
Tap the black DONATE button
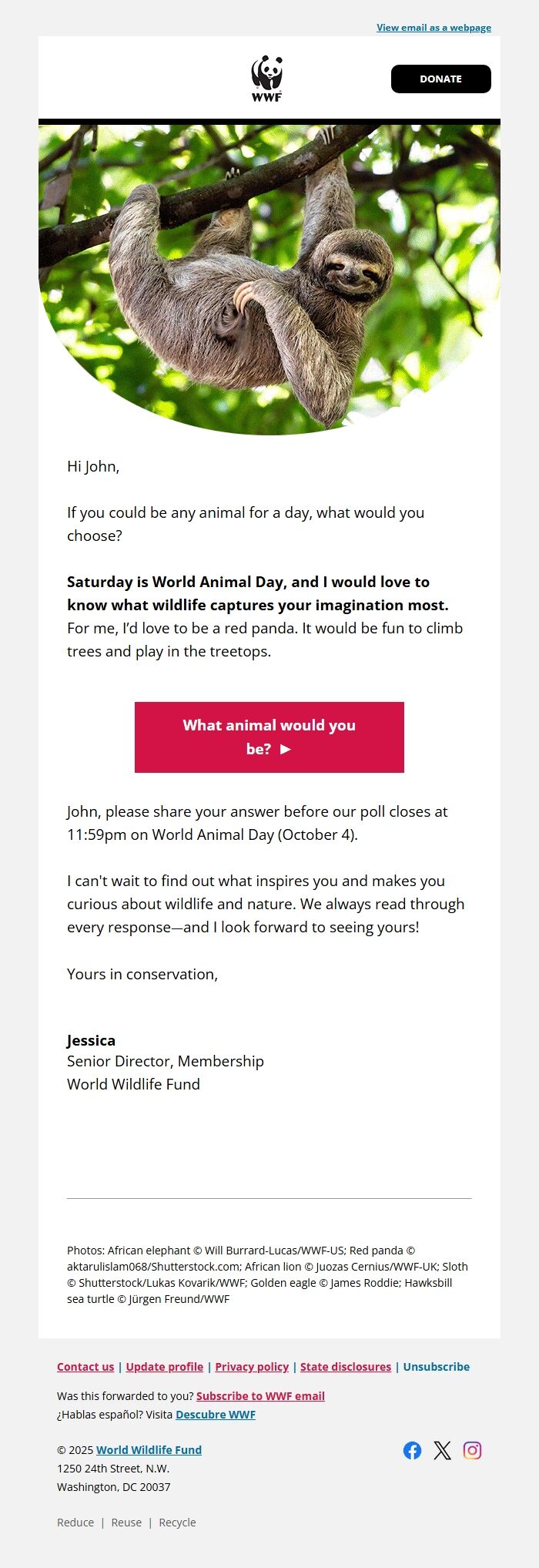(440, 79)
